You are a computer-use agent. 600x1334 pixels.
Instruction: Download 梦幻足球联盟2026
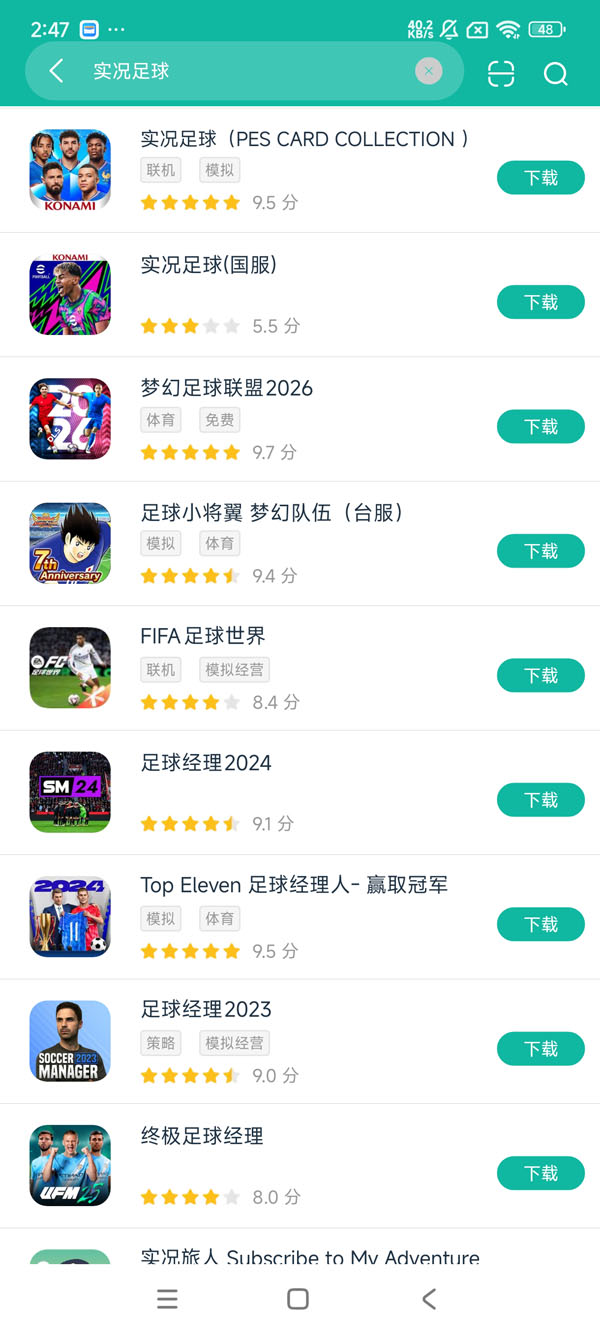[540, 427]
